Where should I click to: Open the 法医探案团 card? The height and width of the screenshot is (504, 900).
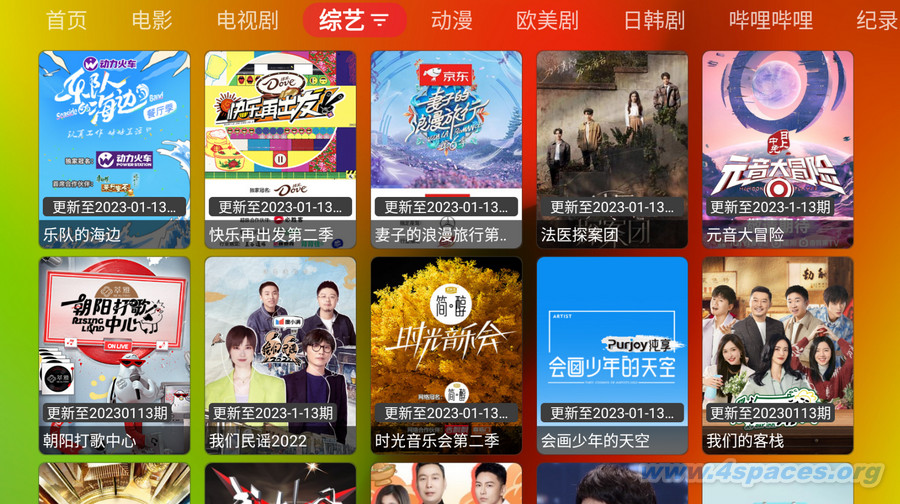(x=612, y=149)
